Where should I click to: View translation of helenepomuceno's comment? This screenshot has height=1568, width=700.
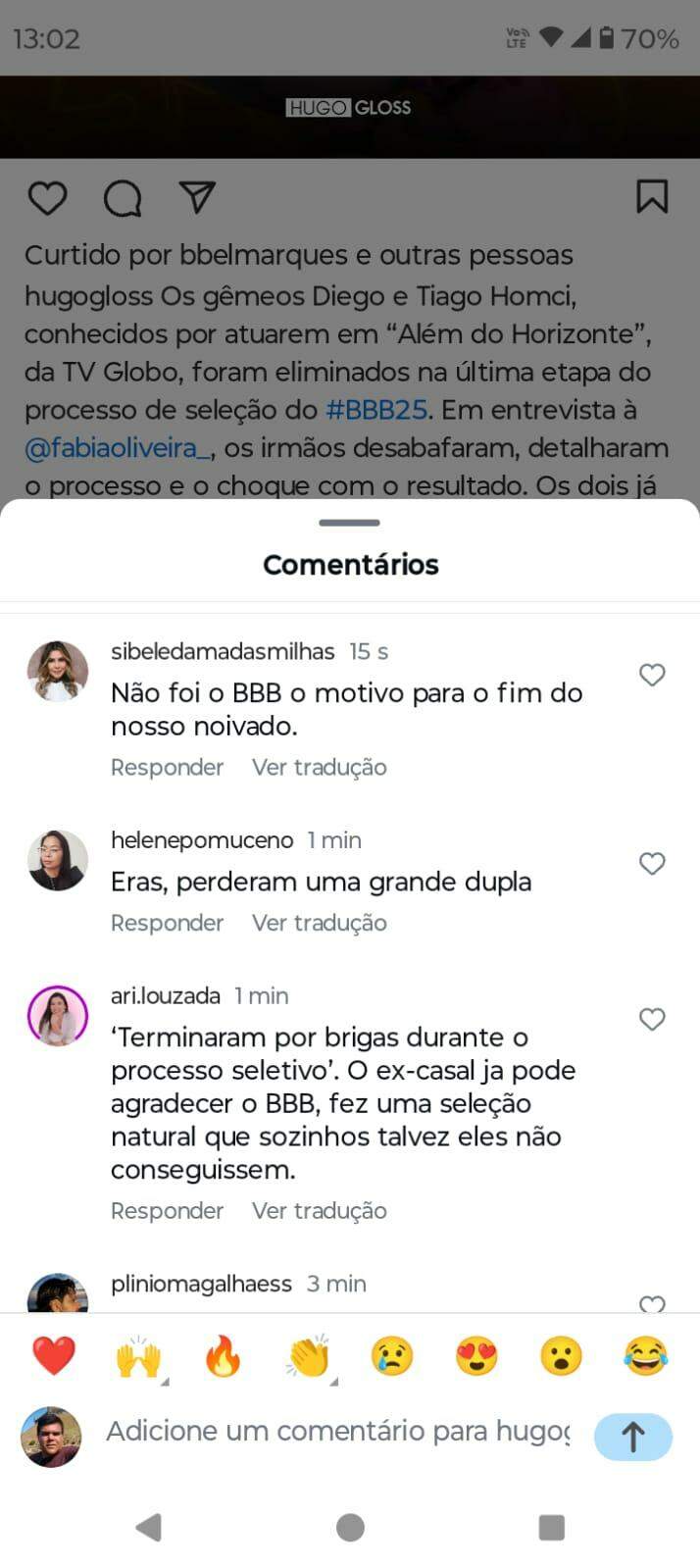coord(319,923)
